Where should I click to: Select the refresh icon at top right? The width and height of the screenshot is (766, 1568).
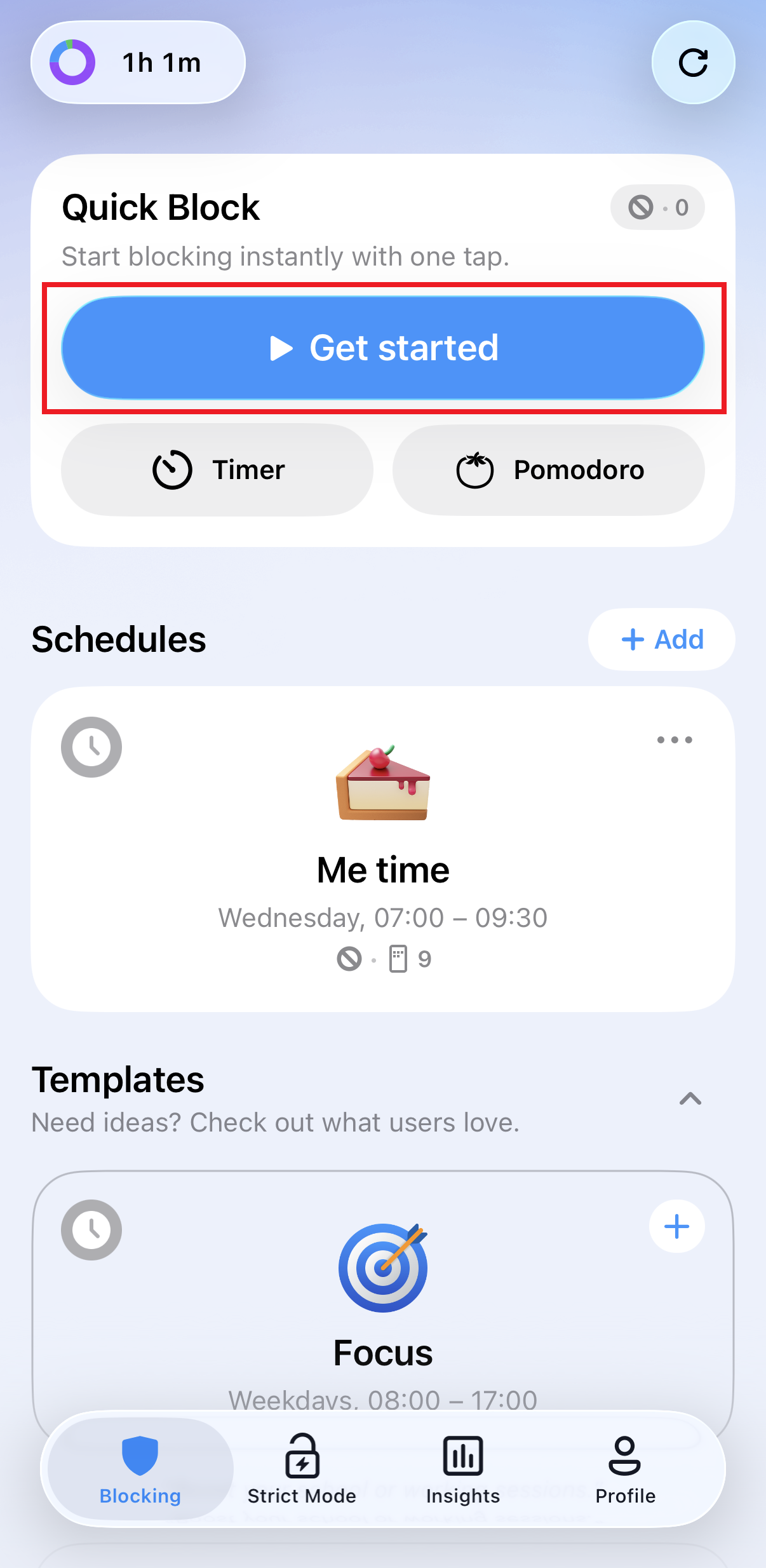[693, 62]
